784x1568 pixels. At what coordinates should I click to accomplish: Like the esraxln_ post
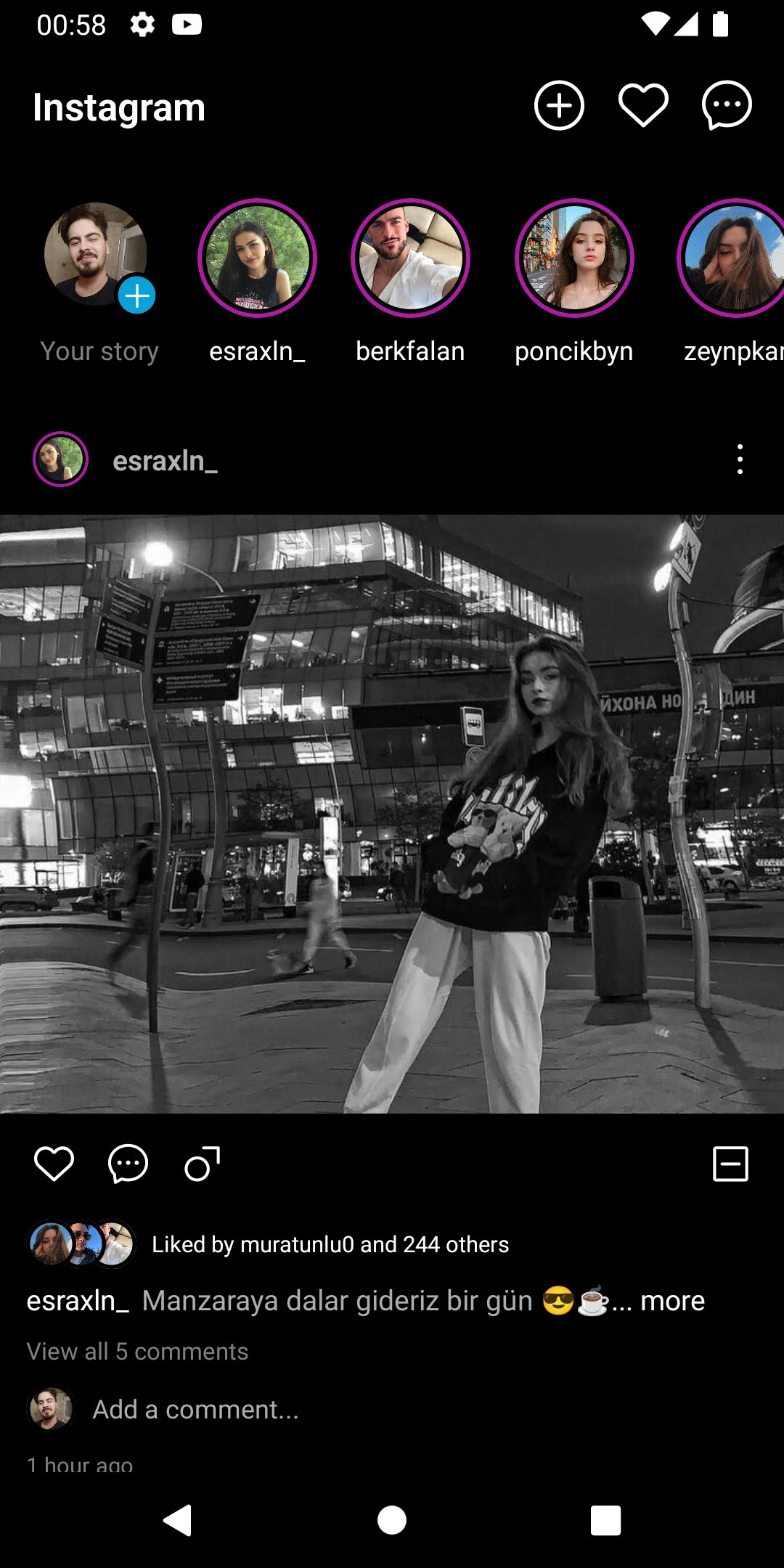click(x=54, y=1164)
